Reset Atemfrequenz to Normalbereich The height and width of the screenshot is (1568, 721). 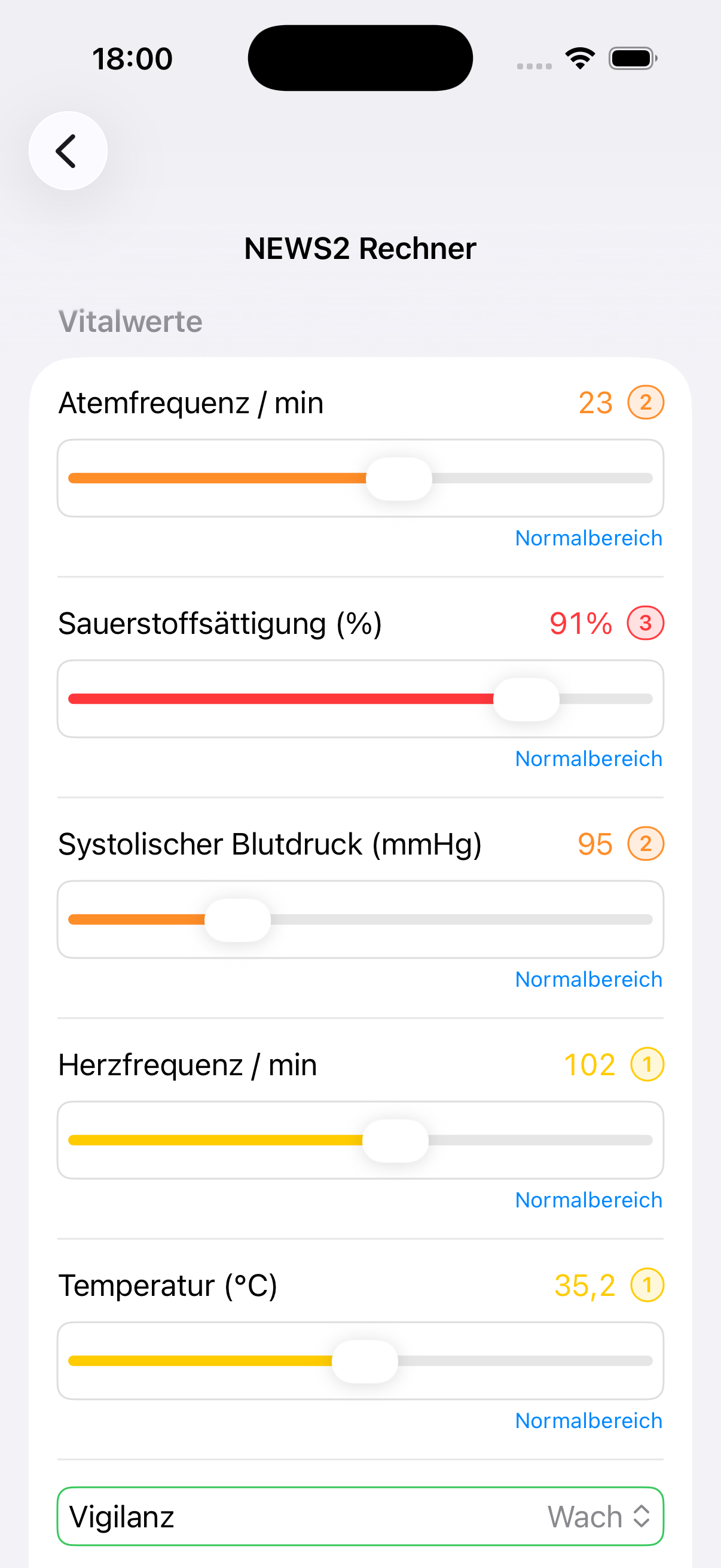pos(588,538)
